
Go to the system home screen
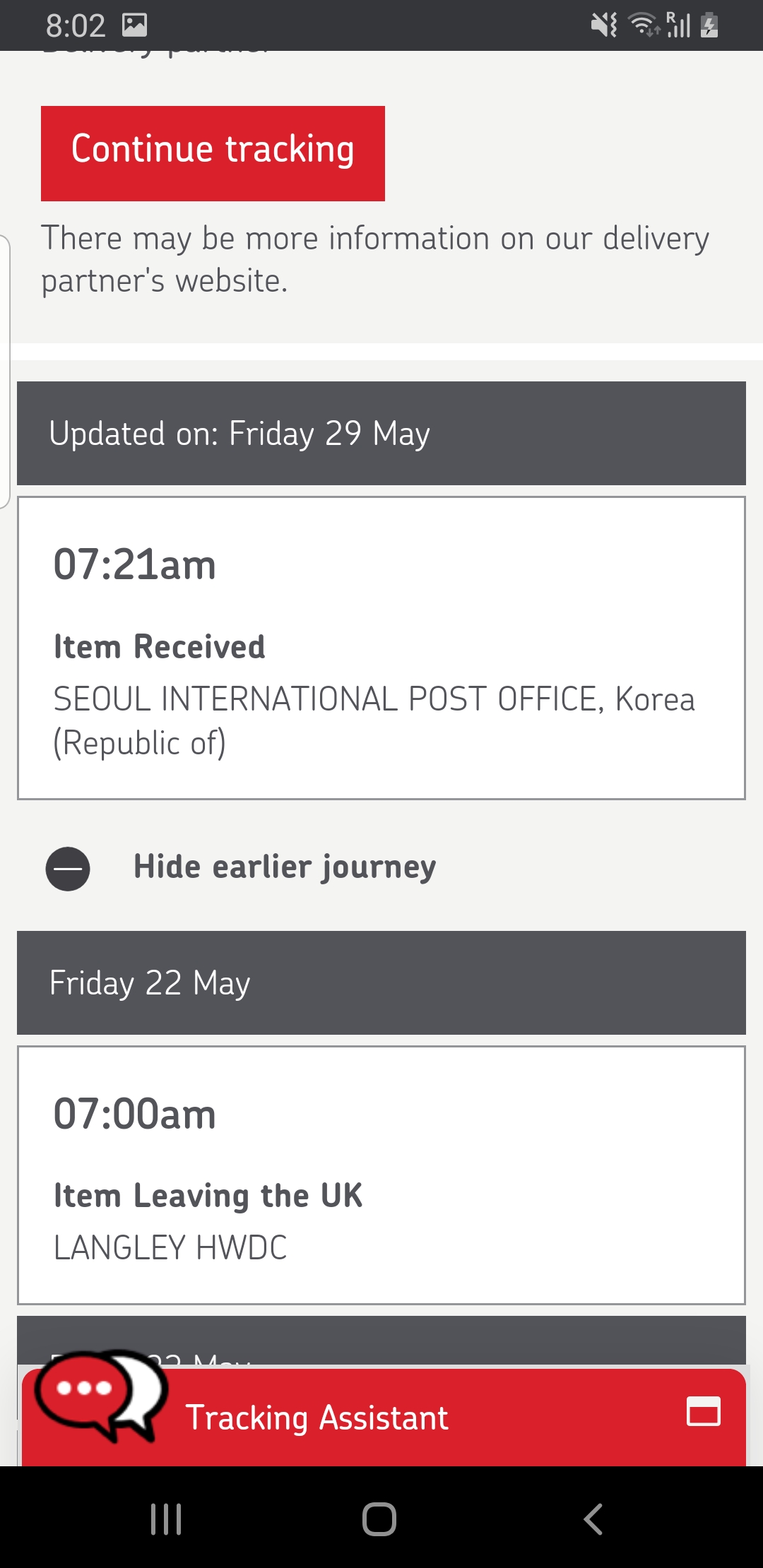pyautogui.click(x=379, y=1519)
